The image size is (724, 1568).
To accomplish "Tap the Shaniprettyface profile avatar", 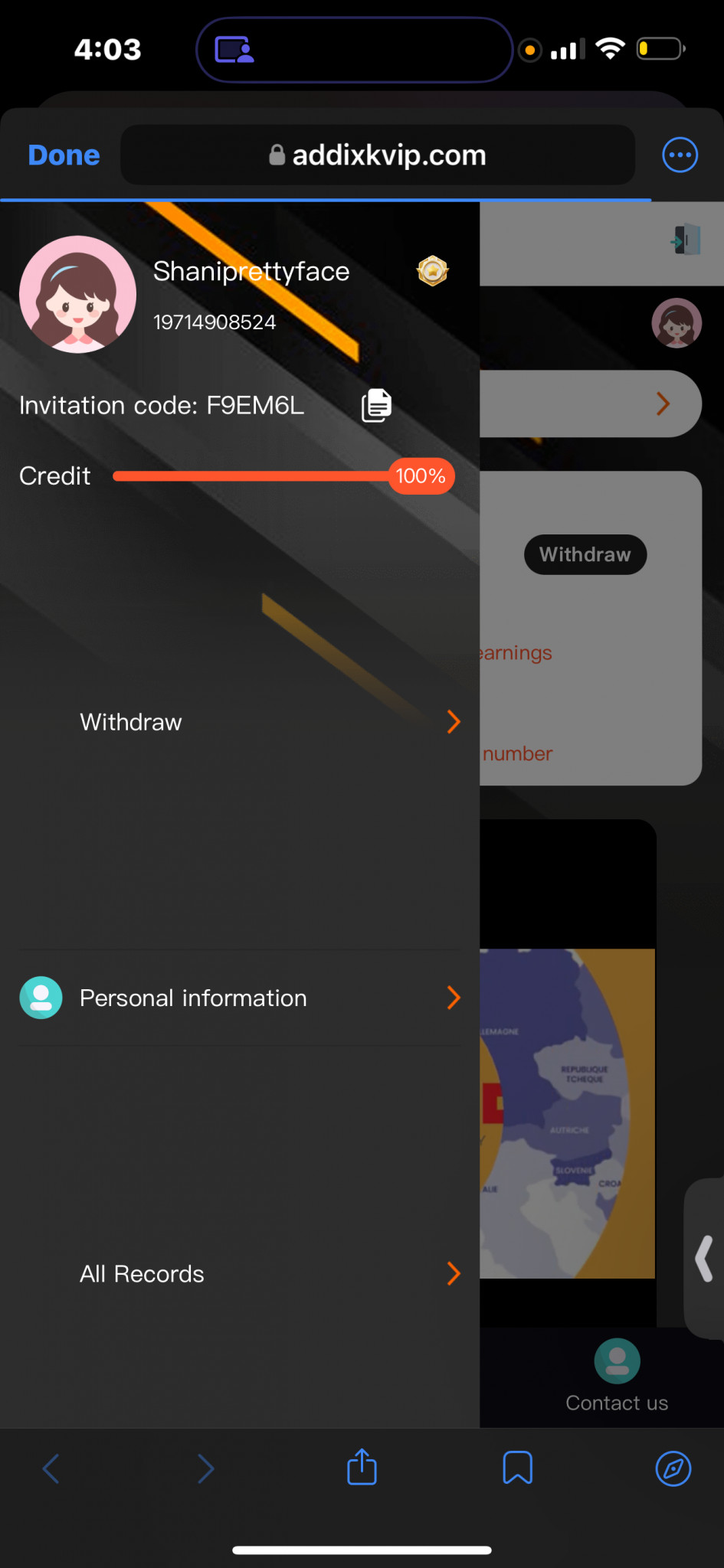I will click(x=77, y=294).
